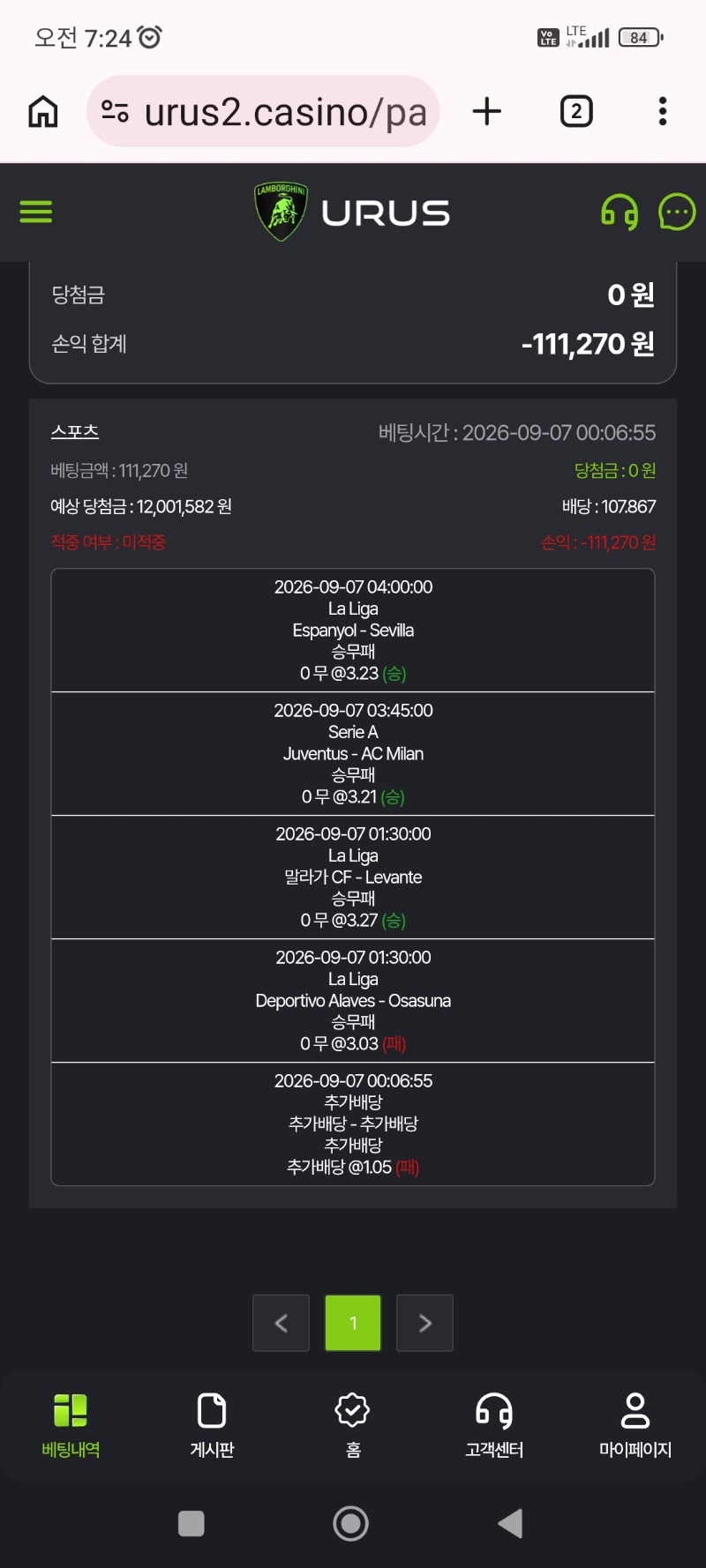Open the chat bubble message icon

(x=677, y=213)
